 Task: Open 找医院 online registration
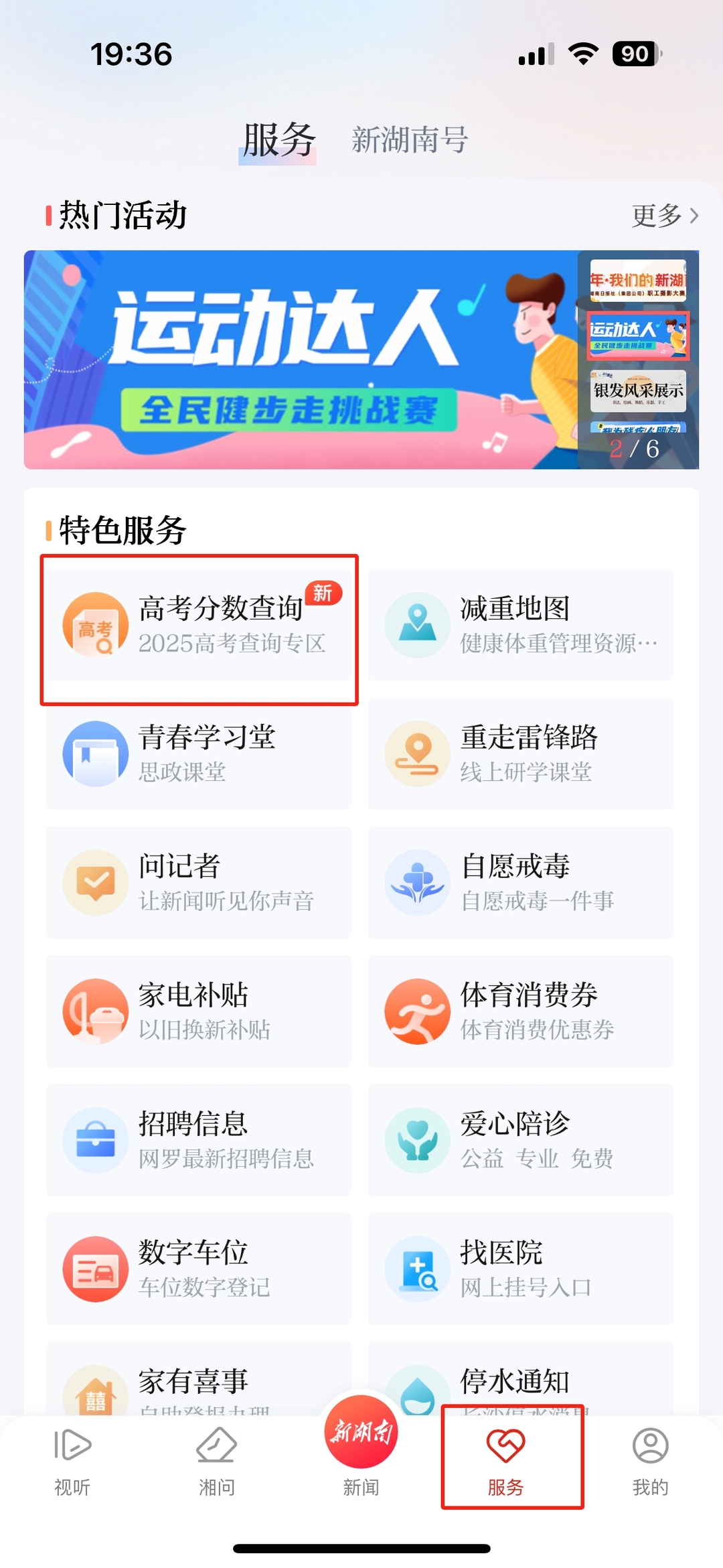click(520, 1268)
